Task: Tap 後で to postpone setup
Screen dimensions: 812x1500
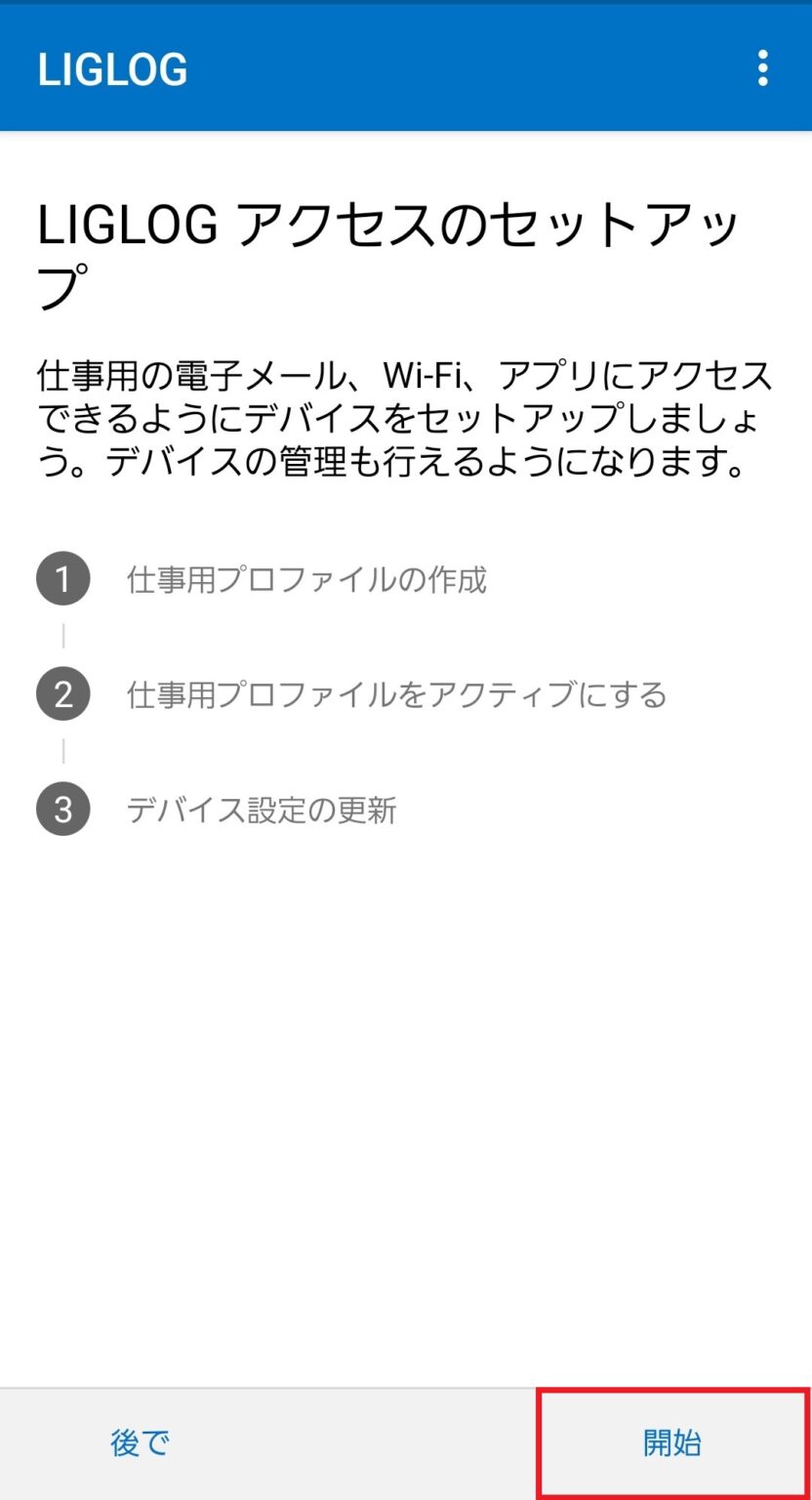Action: [140, 1444]
